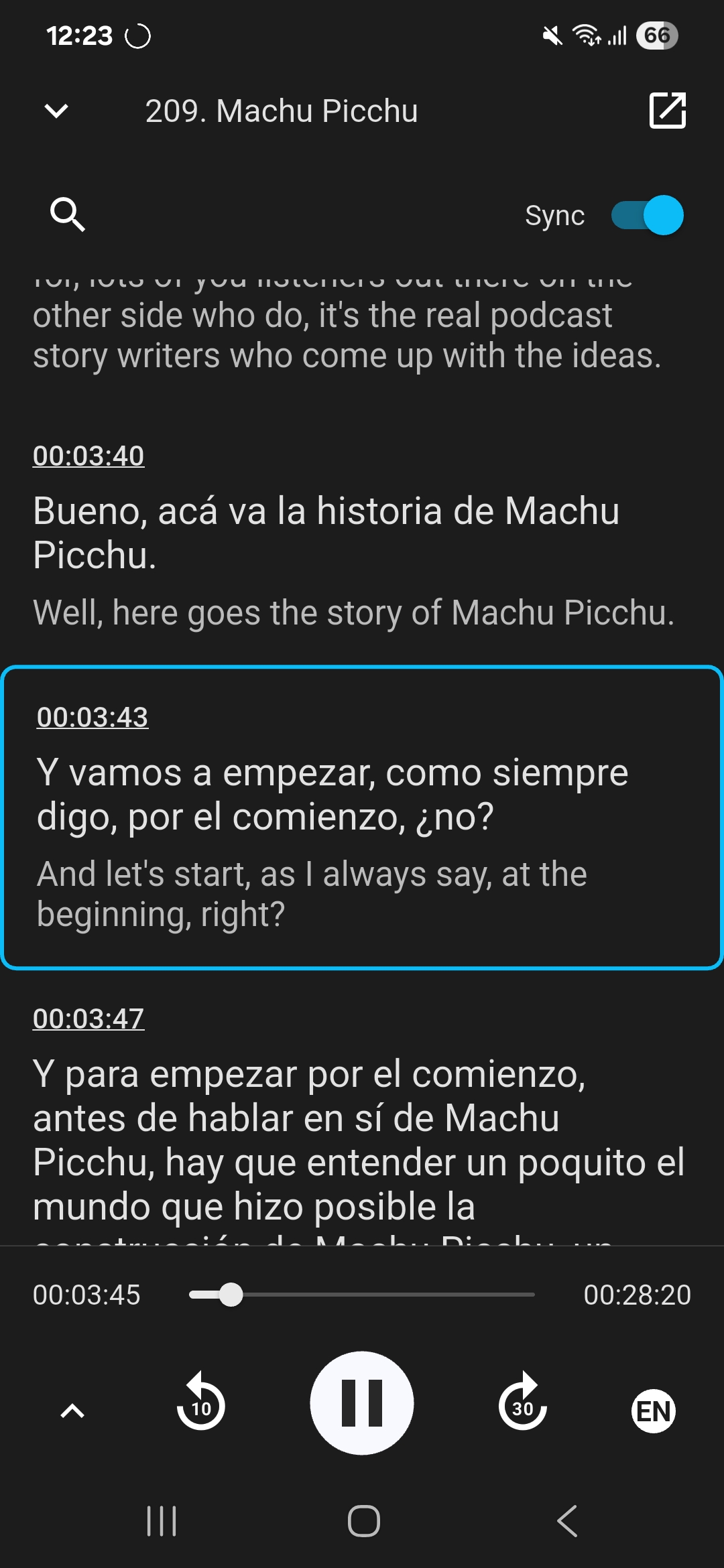The image size is (724, 1568).
Task: Jump to timestamp 00:03:43
Action: click(x=93, y=718)
